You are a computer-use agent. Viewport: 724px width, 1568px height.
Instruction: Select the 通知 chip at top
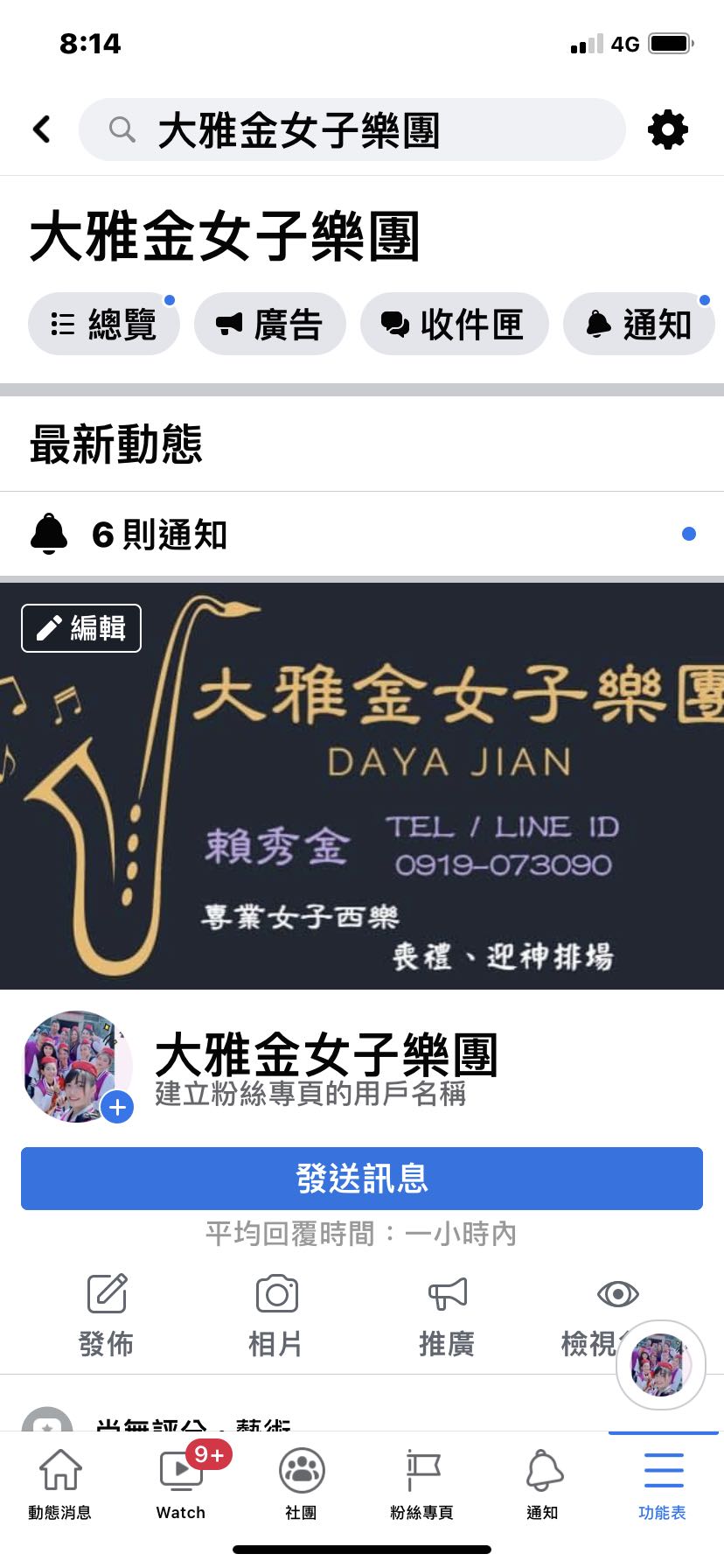point(639,325)
